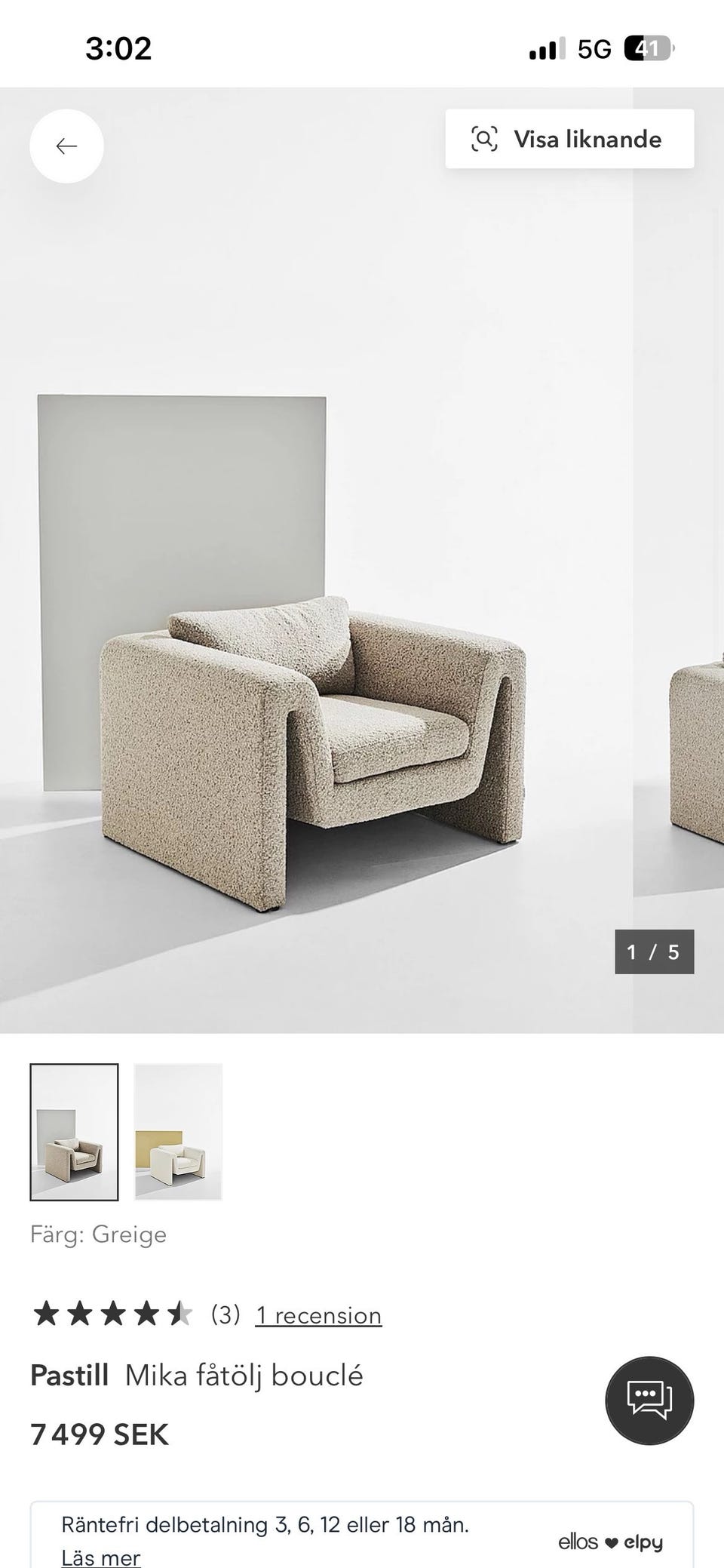Tap Visa liknande to find similar items
Viewport: 724px width, 1568px height.
[x=569, y=139]
